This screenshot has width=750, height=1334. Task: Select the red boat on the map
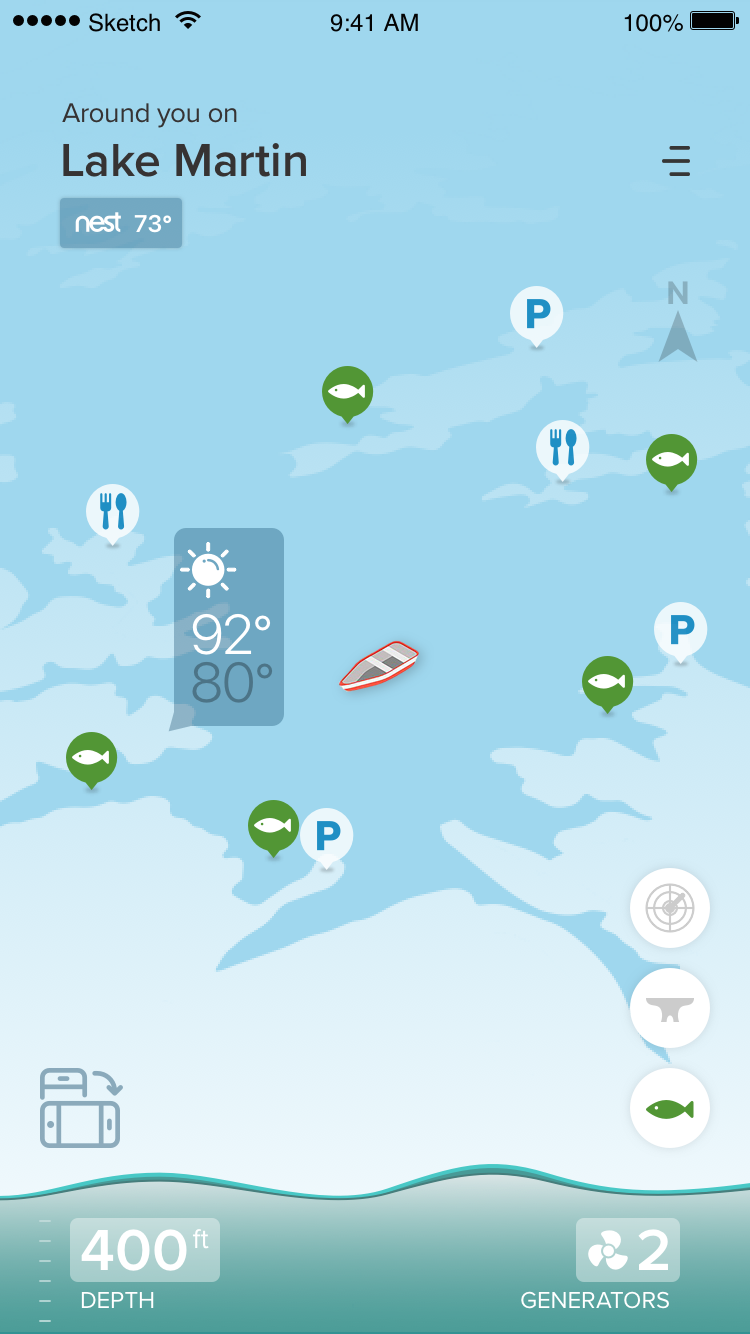point(379,665)
